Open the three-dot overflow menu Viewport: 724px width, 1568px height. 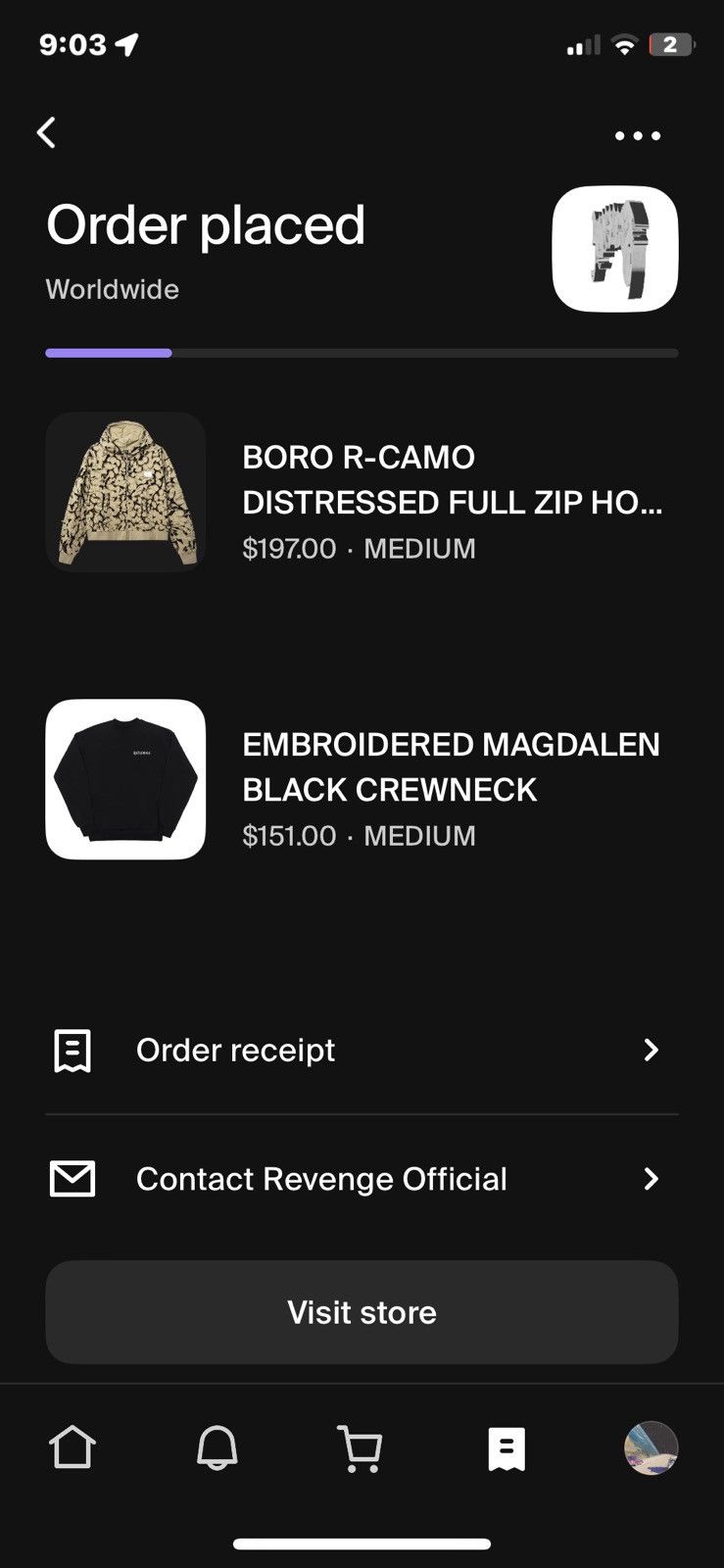coord(638,135)
